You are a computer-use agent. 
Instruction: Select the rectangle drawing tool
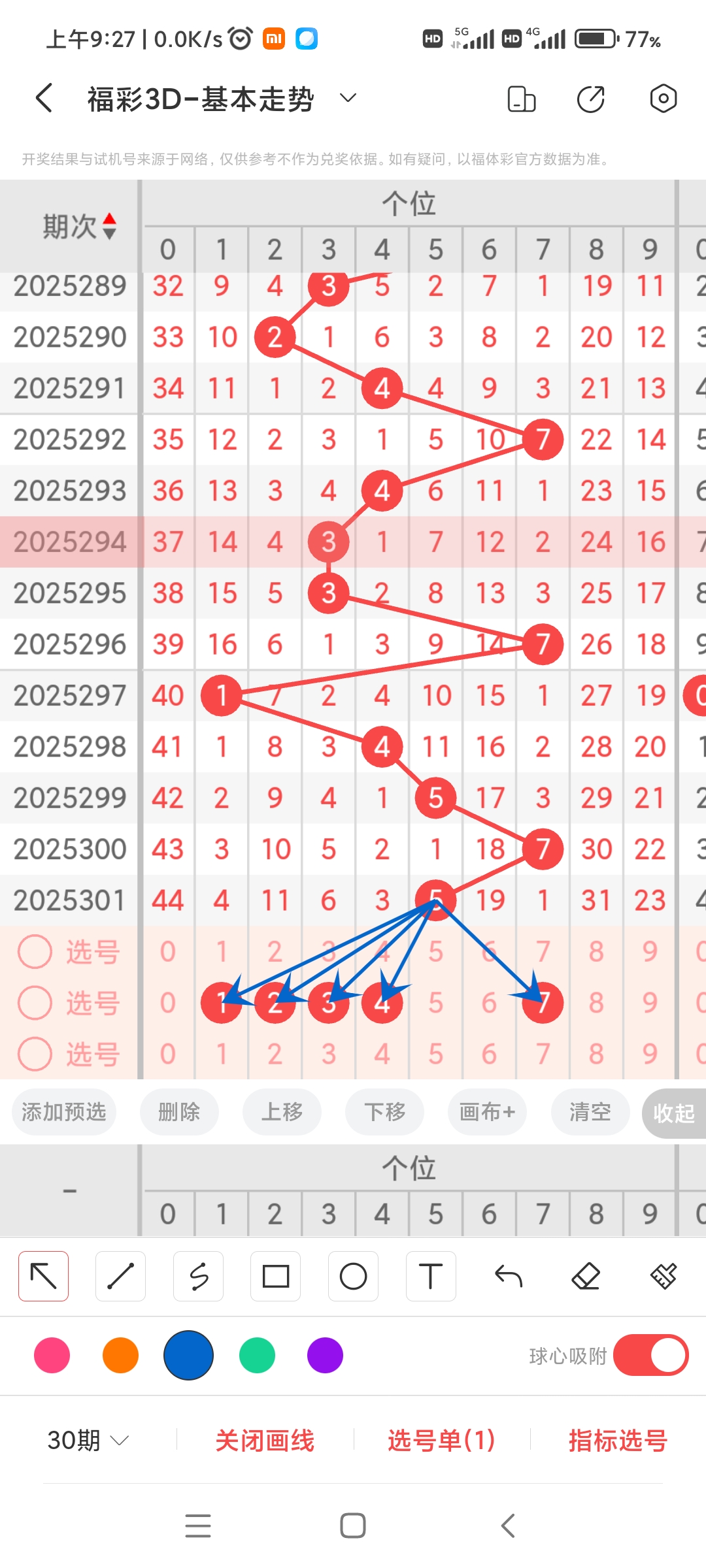[275, 1275]
